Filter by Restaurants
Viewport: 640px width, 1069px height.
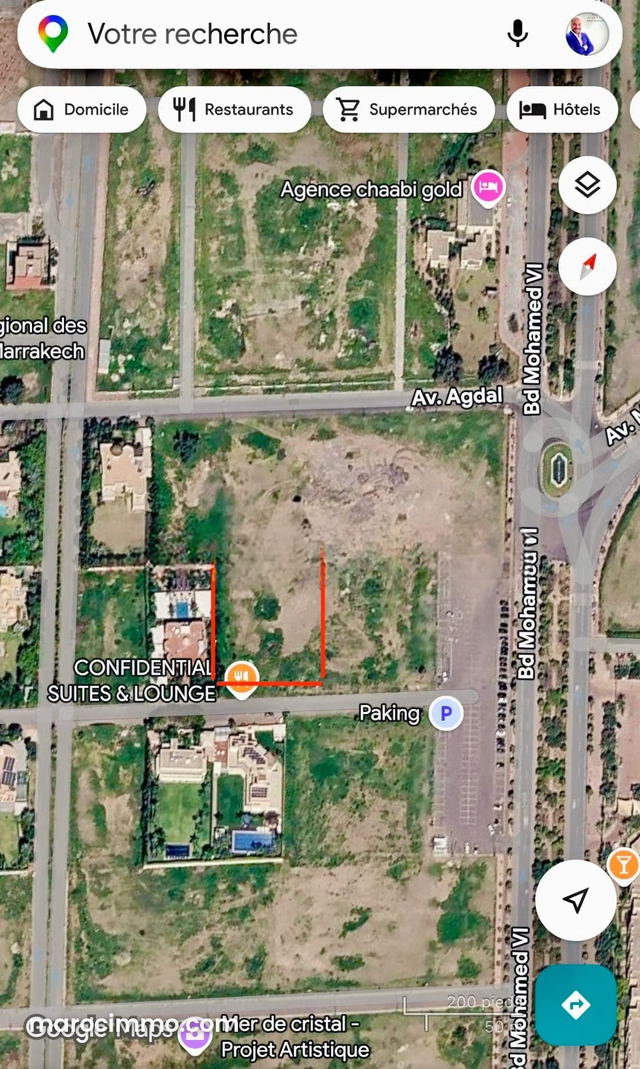click(234, 110)
